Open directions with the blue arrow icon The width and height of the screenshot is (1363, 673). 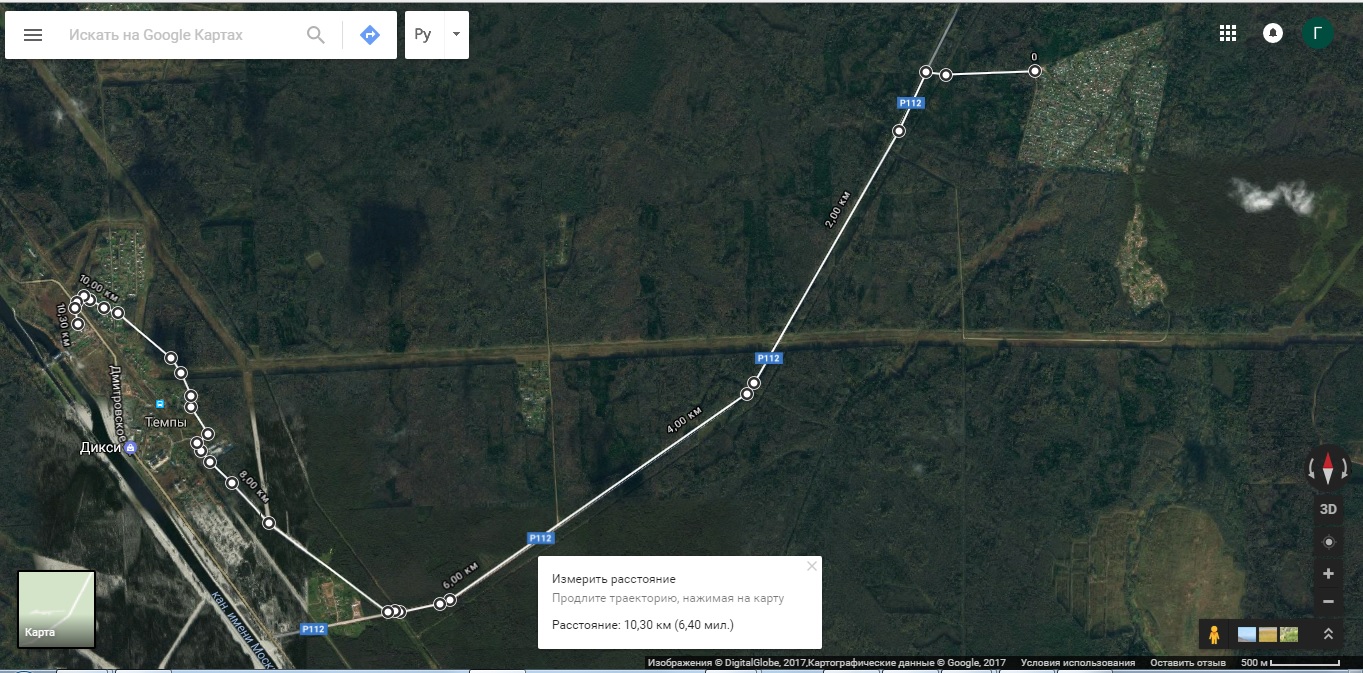tap(370, 35)
